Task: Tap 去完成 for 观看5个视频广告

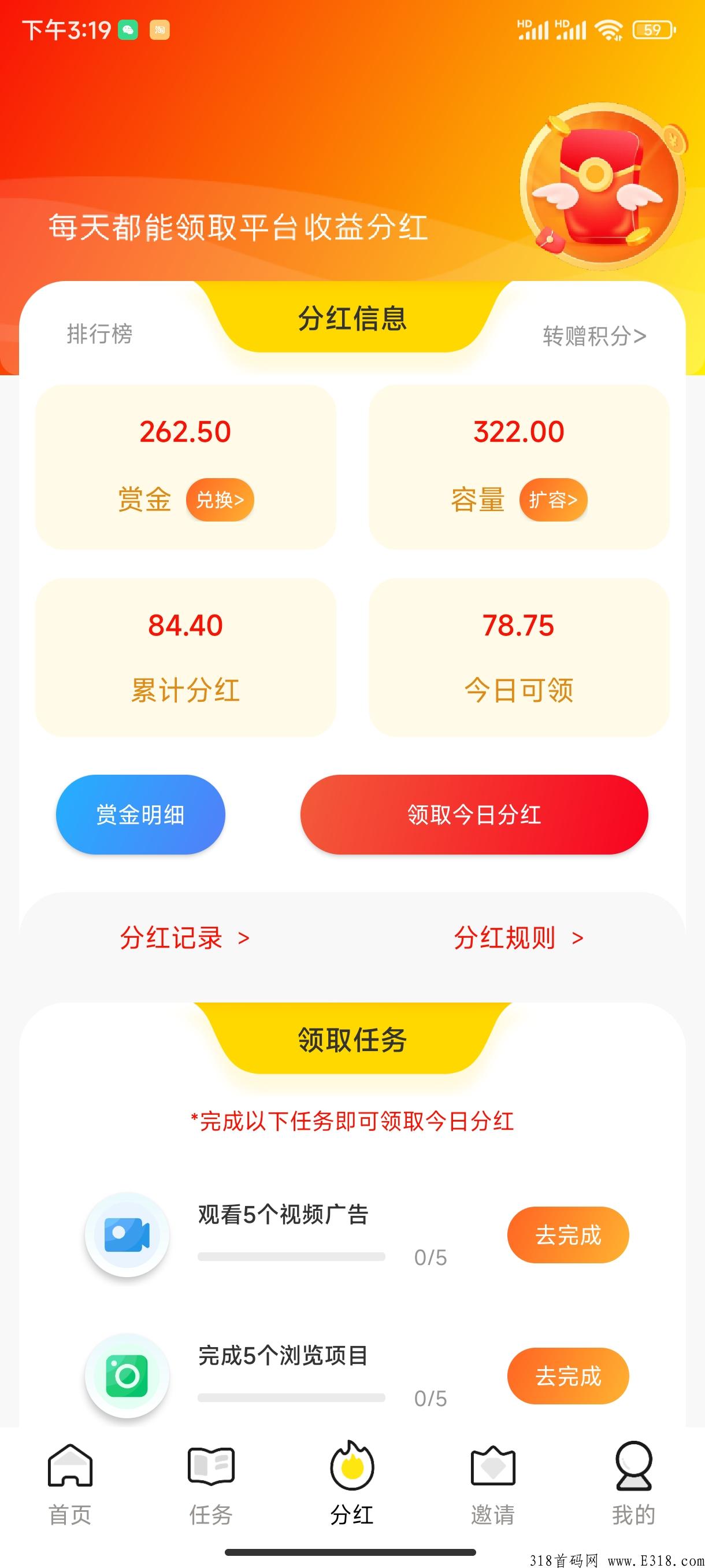Action: coord(567,1235)
